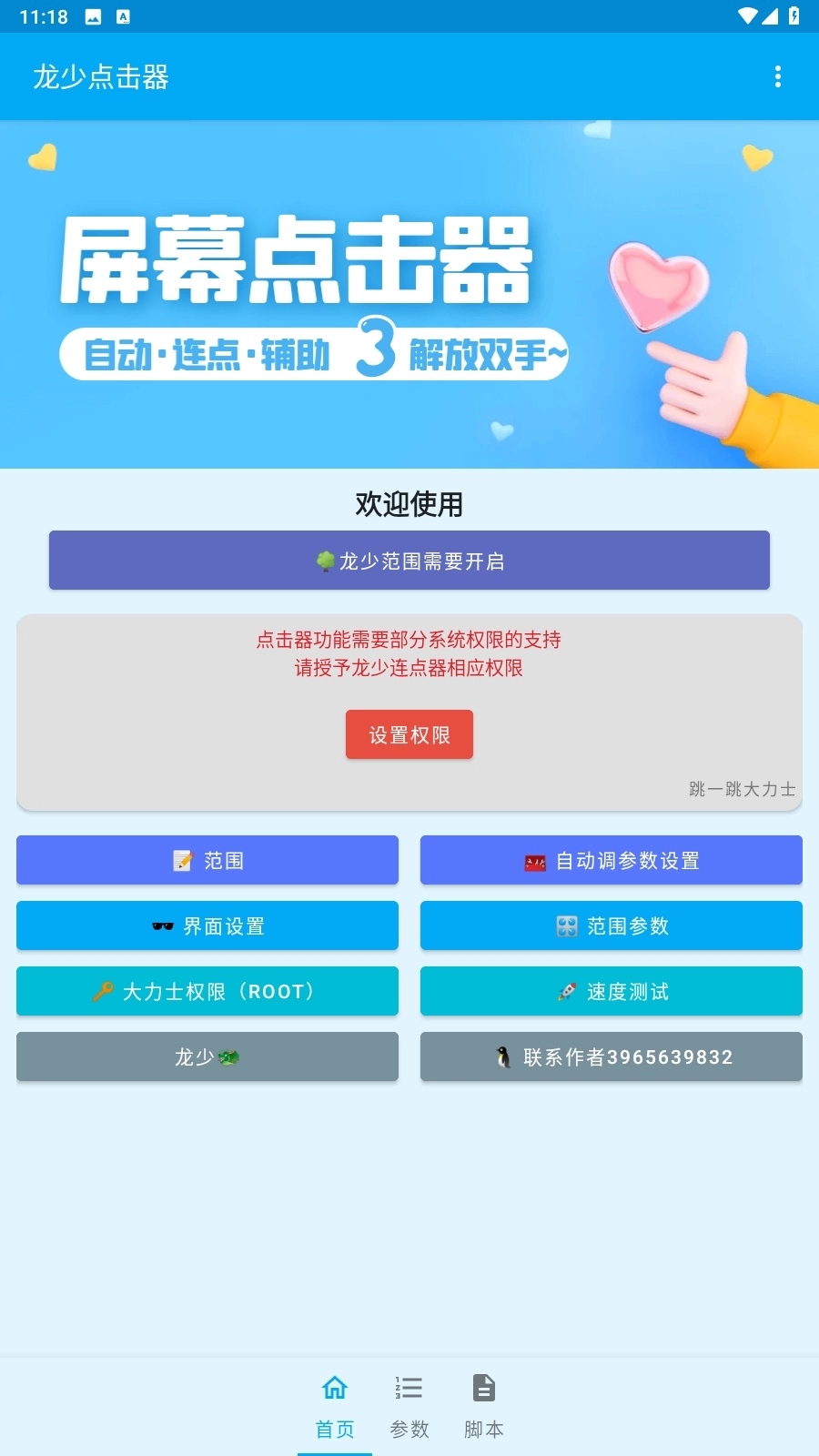
Task: Start the 速度测试
Action: tap(612, 991)
